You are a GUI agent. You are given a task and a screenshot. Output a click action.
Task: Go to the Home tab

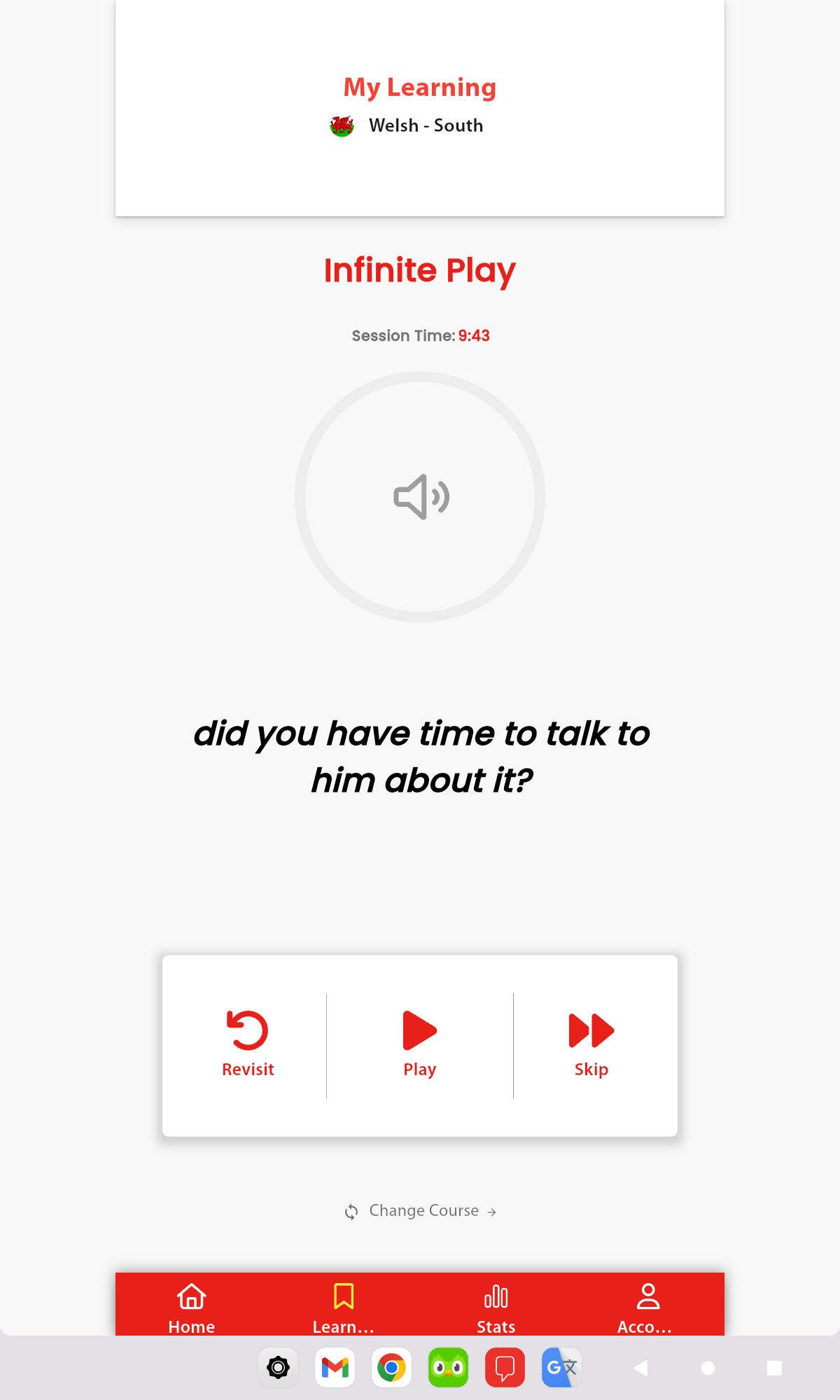[x=191, y=1307]
